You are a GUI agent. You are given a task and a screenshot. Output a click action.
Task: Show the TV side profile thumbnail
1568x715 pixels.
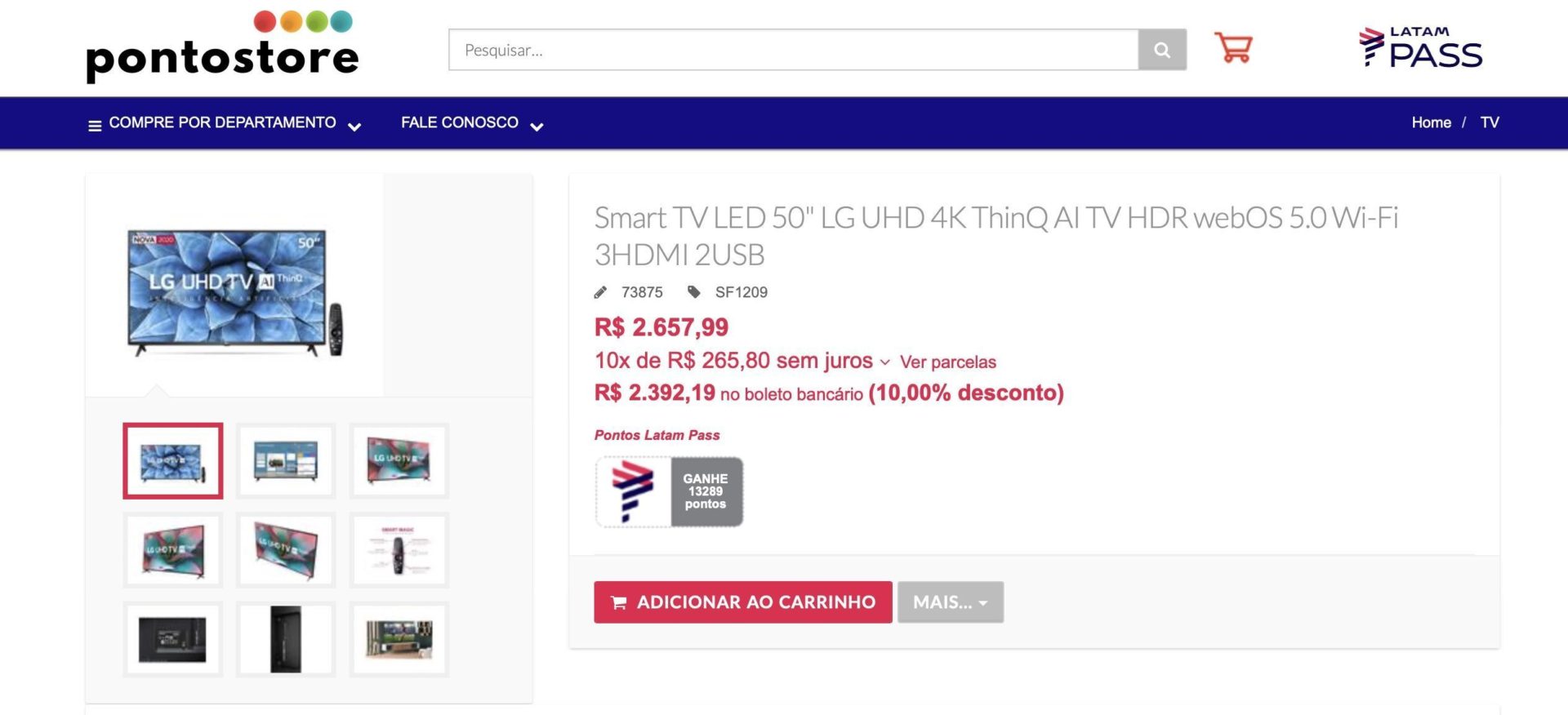pos(285,639)
